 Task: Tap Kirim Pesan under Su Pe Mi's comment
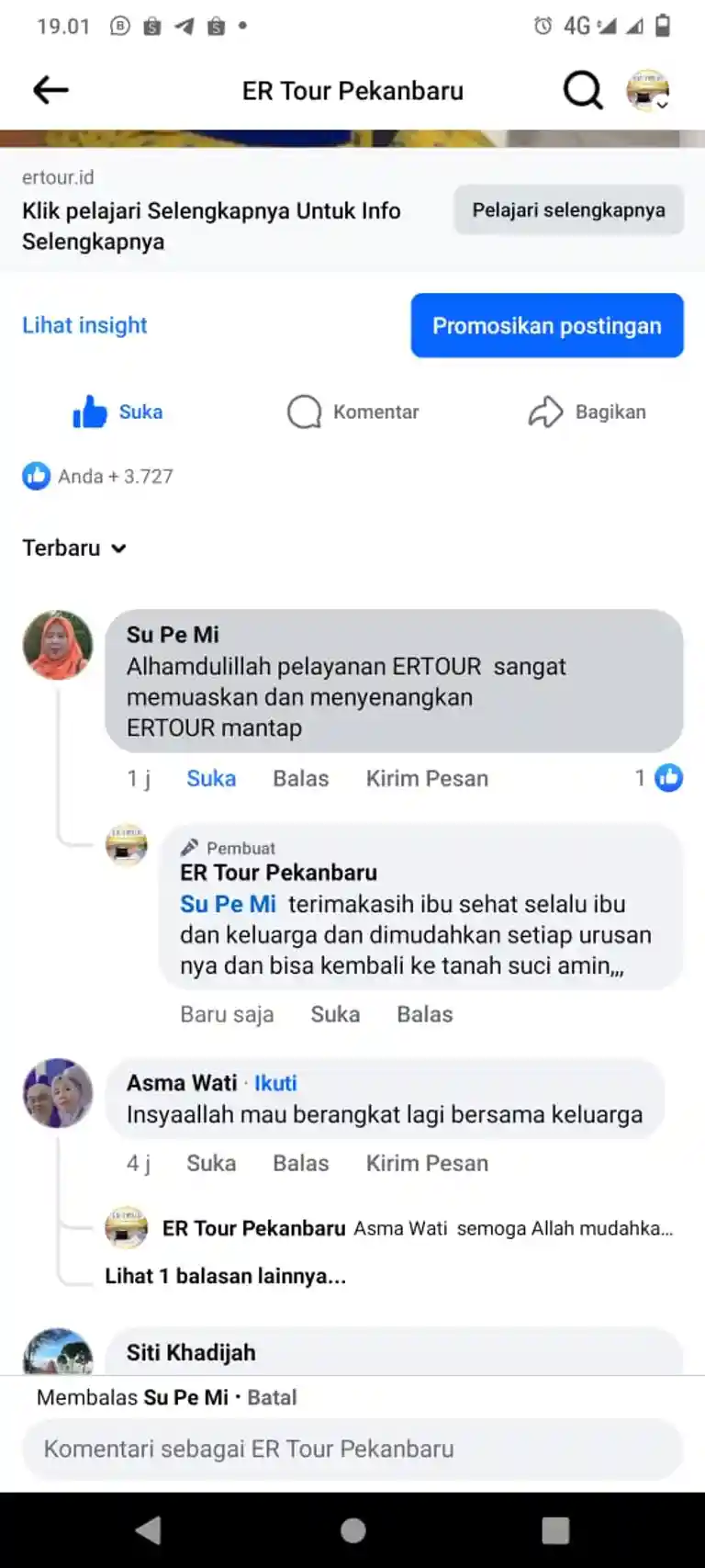(427, 779)
